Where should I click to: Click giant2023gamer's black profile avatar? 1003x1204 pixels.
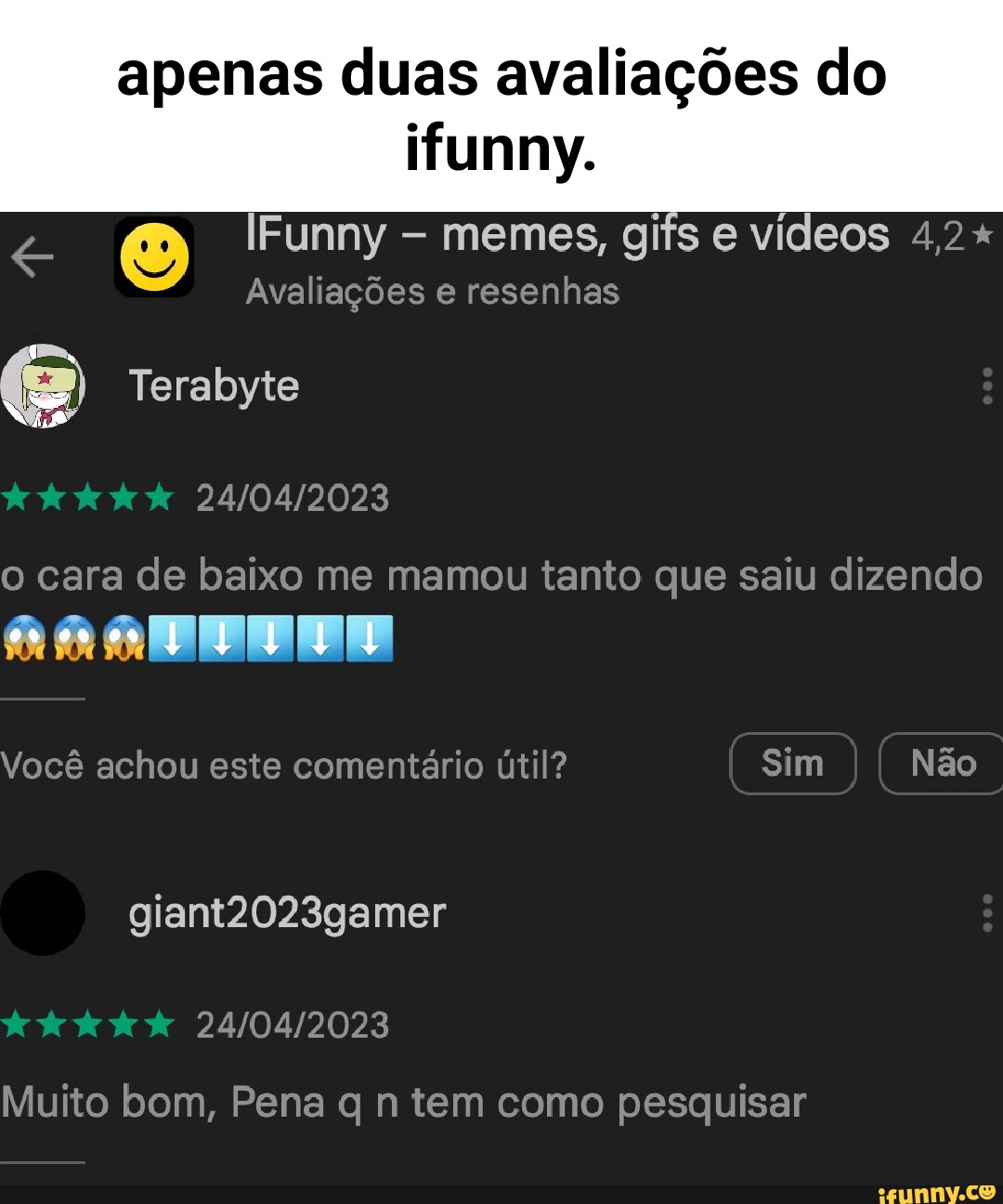coord(45,913)
